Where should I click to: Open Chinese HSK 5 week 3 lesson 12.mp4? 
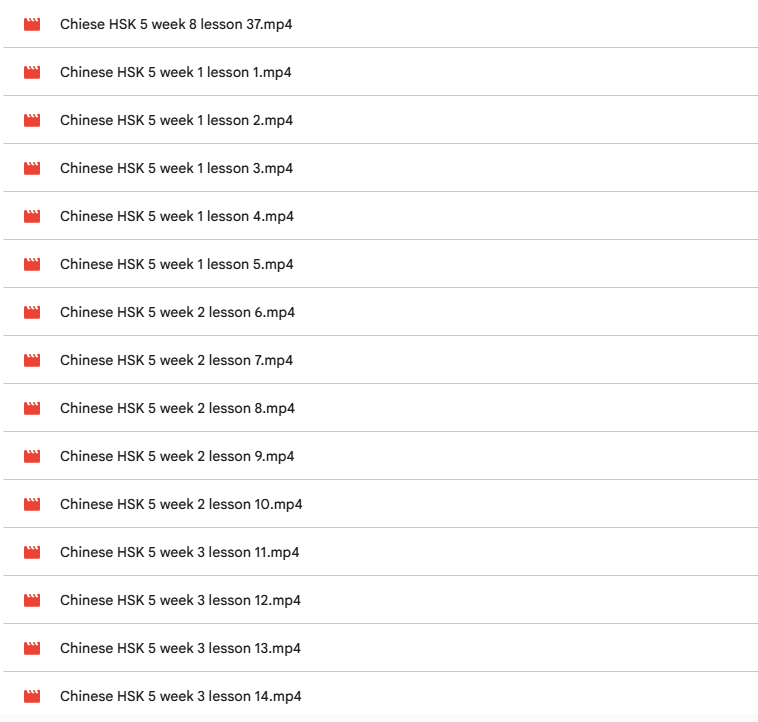click(x=180, y=600)
